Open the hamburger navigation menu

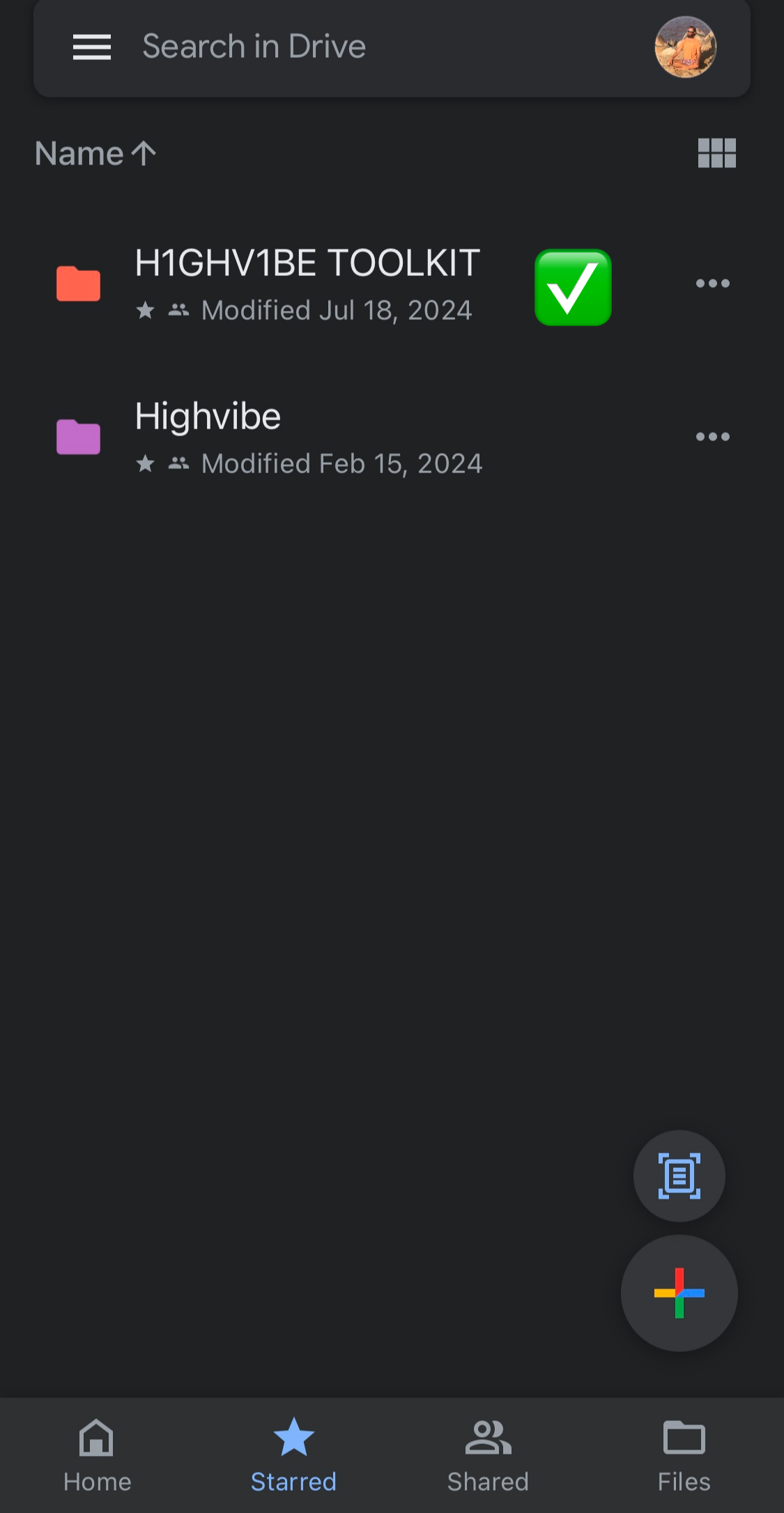pyautogui.click(x=92, y=47)
